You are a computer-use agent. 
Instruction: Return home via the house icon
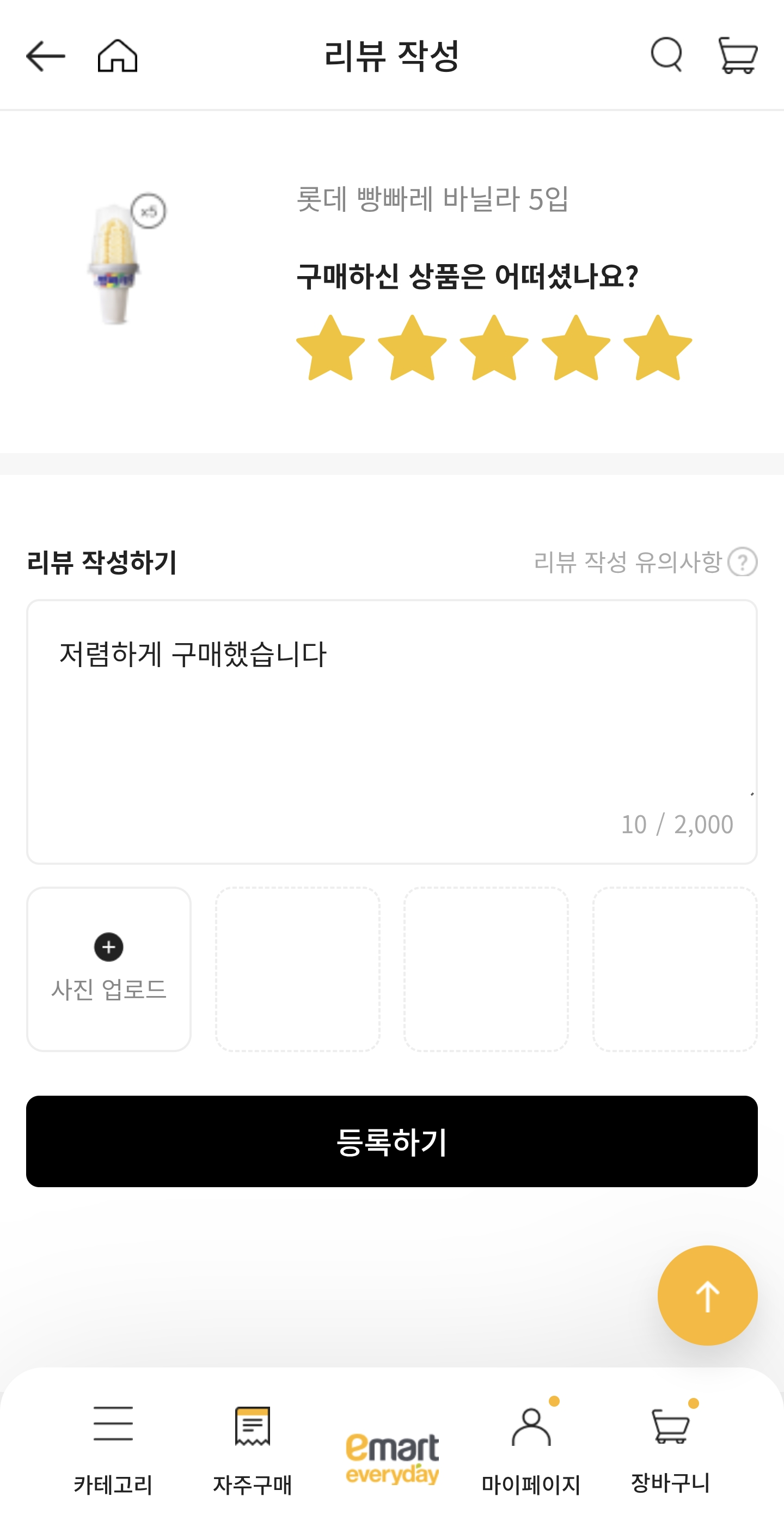[x=118, y=56]
